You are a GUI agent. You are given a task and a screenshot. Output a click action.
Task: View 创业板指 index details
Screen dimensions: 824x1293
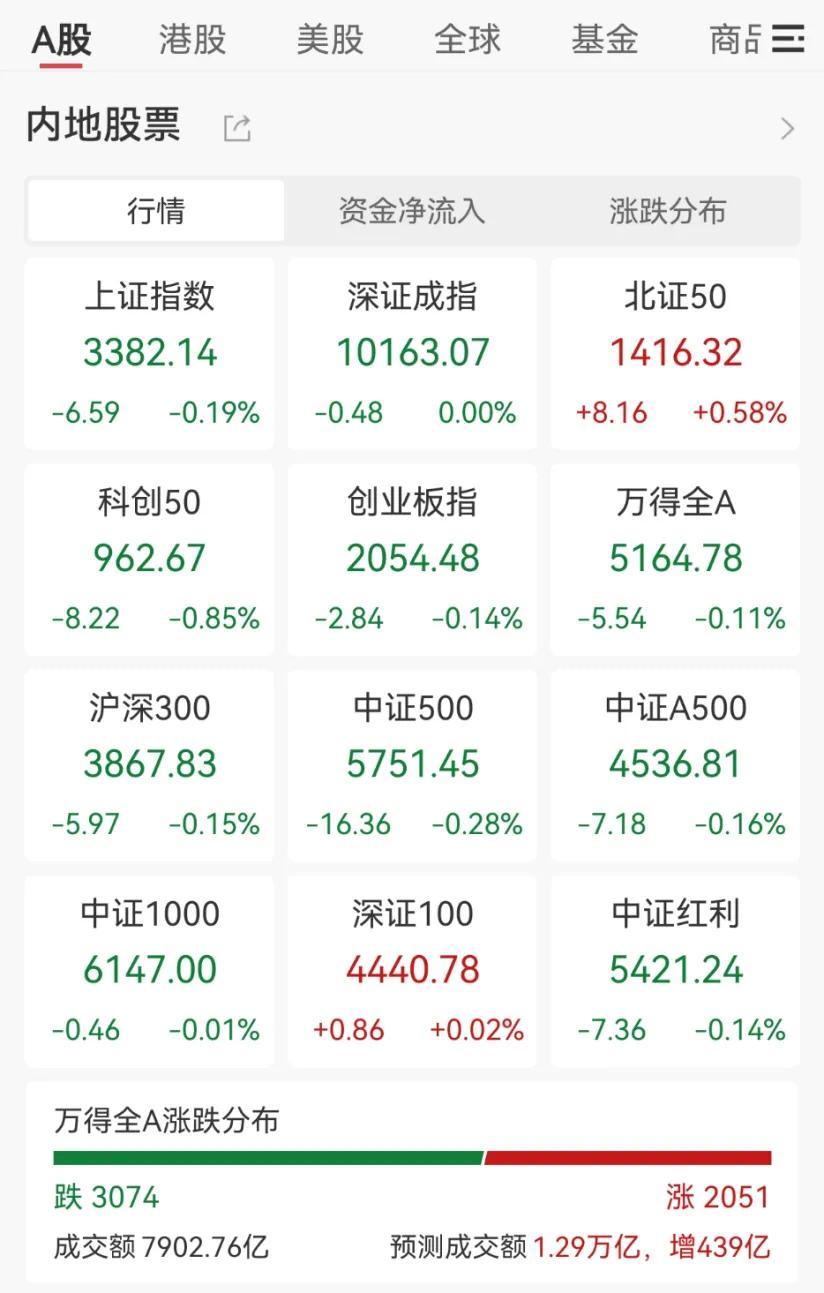tap(412, 559)
